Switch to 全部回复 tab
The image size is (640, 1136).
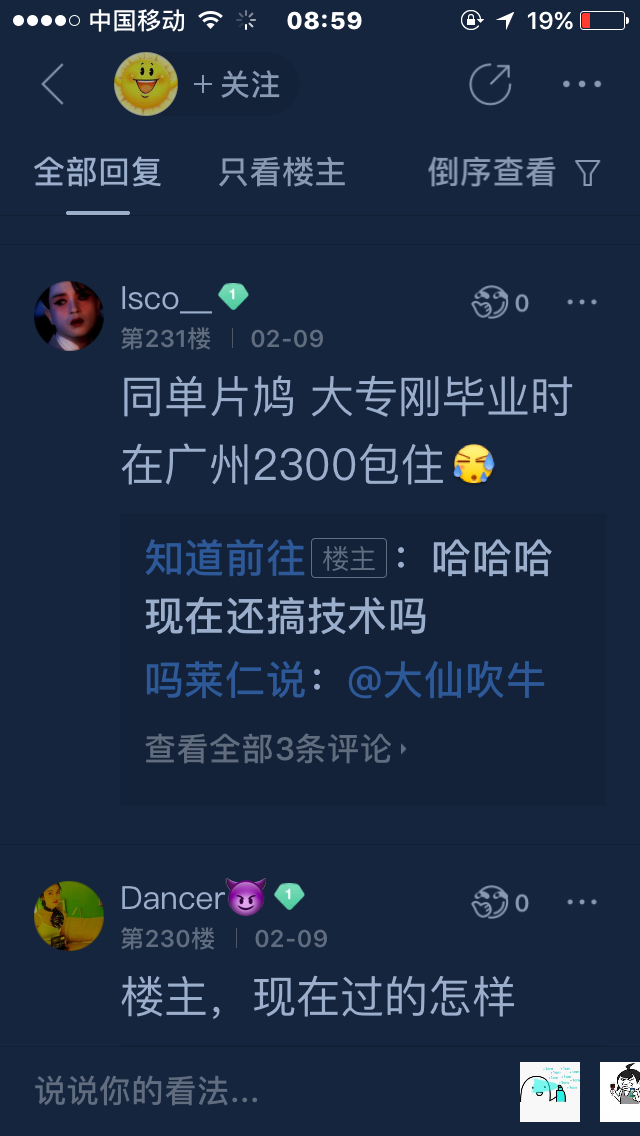pyautogui.click(x=98, y=173)
